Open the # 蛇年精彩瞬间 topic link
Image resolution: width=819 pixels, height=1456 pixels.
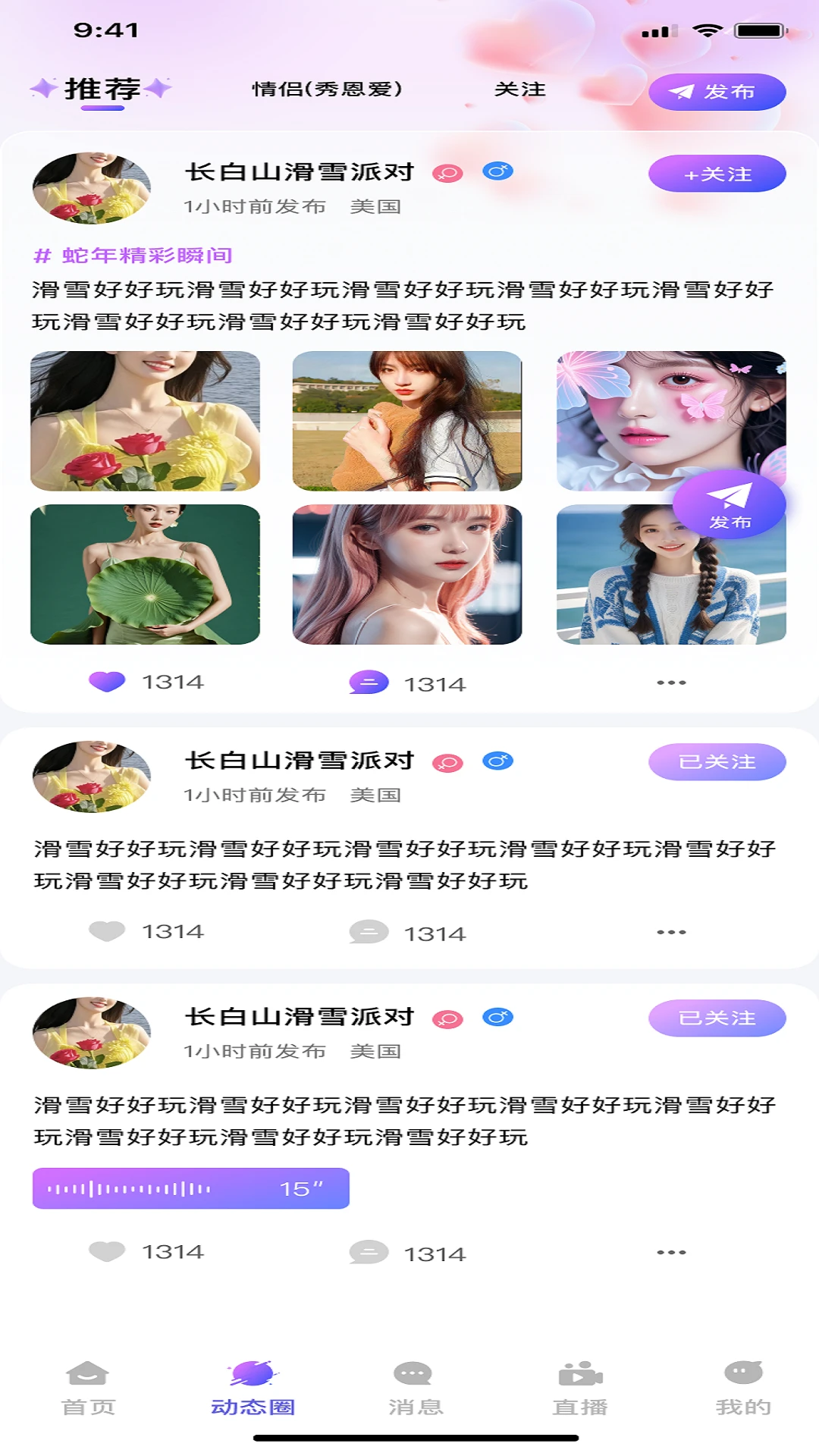pos(133,256)
